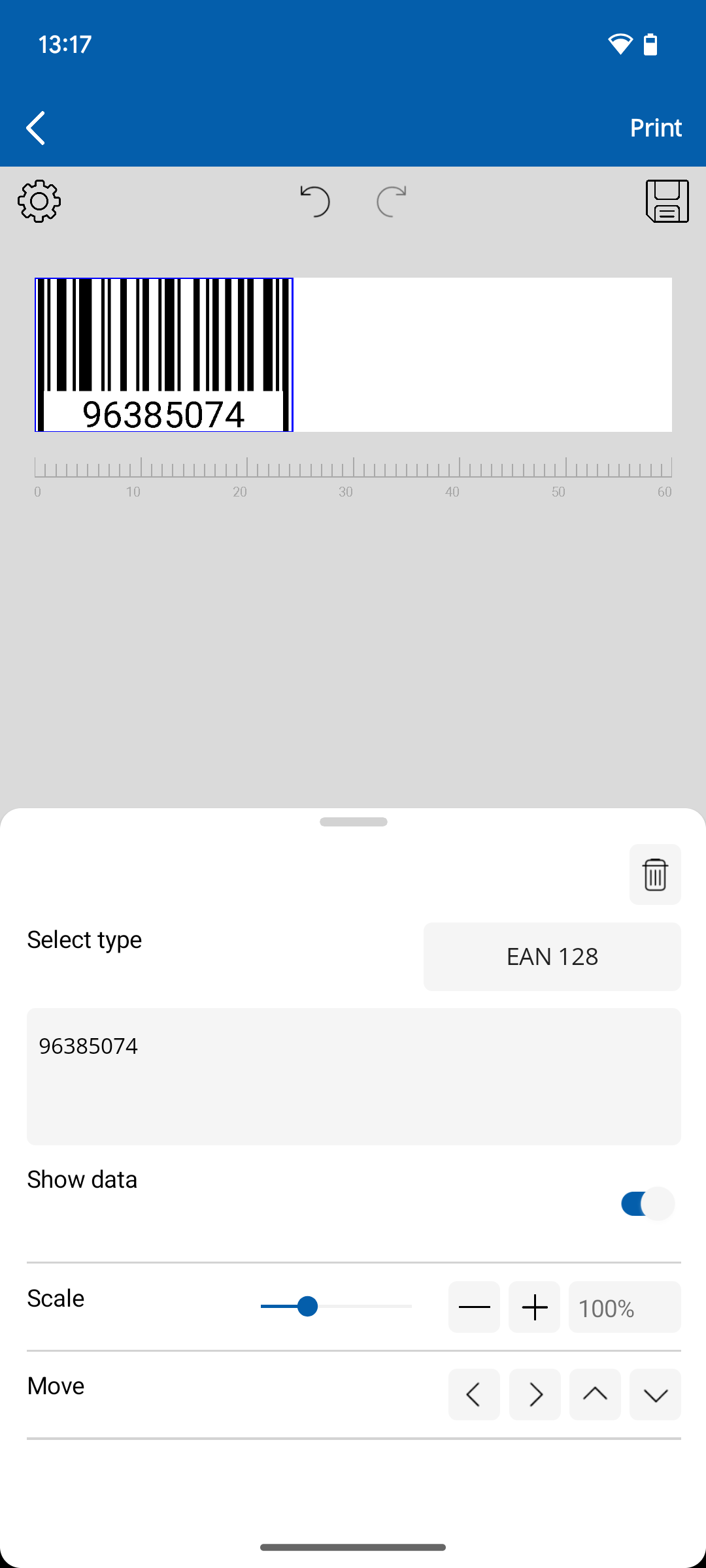Image resolution: width=706 pixels, height=1568 pixels.
Task: Move the barcode right
Action: 534,1394
